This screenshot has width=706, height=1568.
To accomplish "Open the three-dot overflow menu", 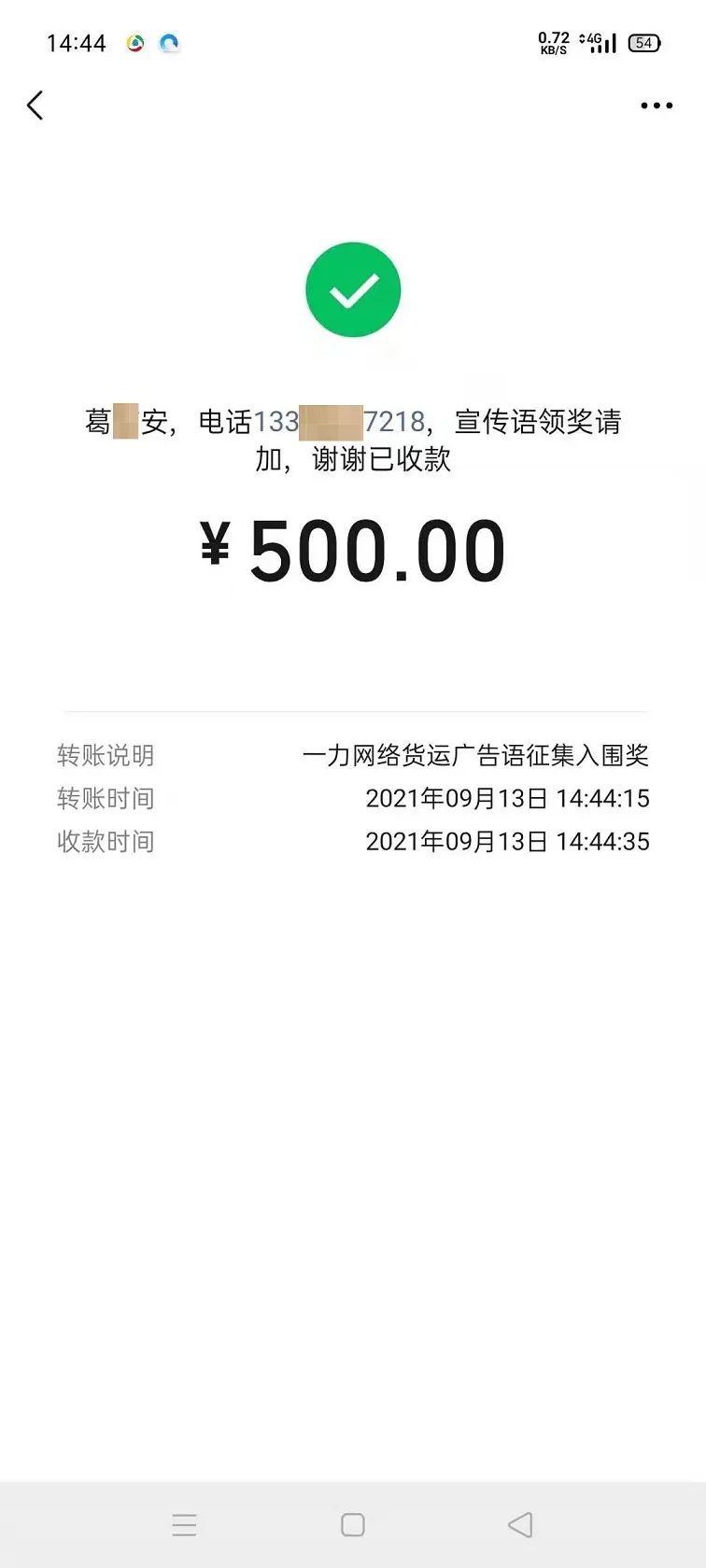I will tap(657, 105).
